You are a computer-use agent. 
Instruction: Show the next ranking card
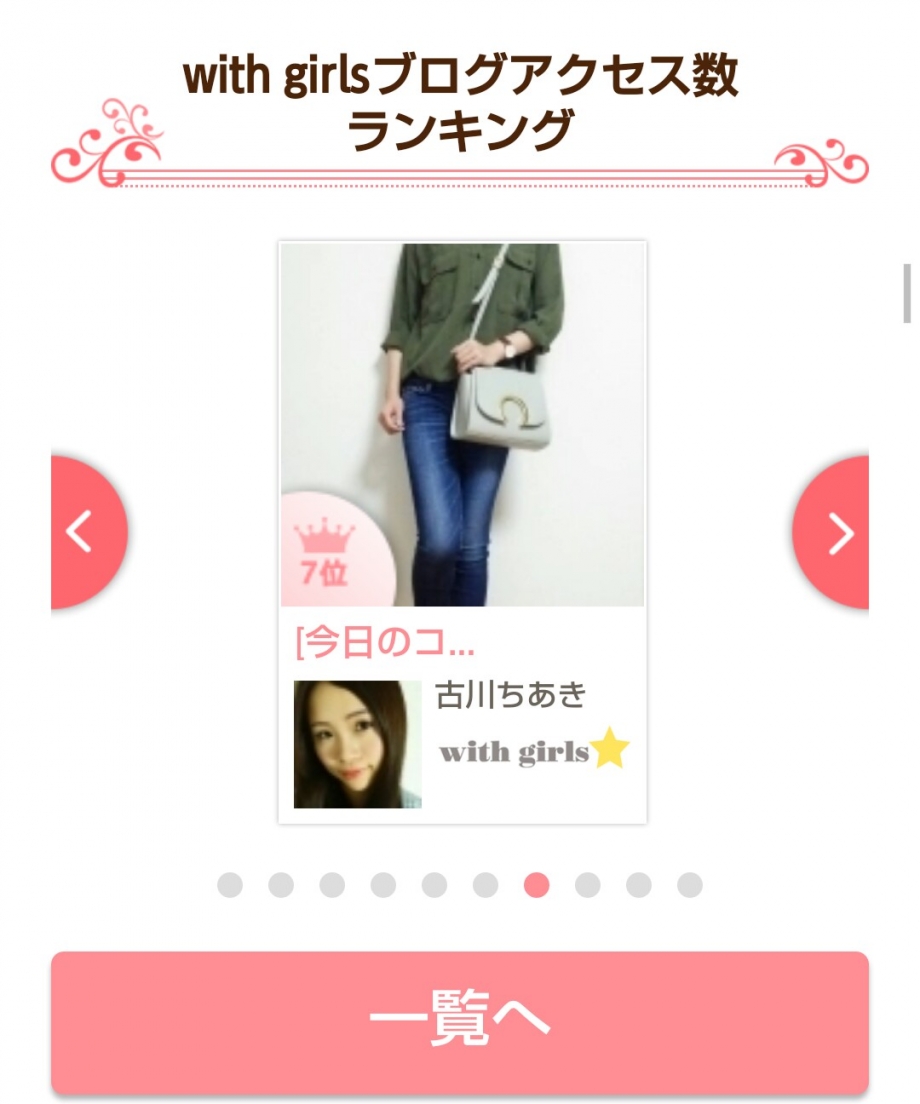(x=836, y=533)
